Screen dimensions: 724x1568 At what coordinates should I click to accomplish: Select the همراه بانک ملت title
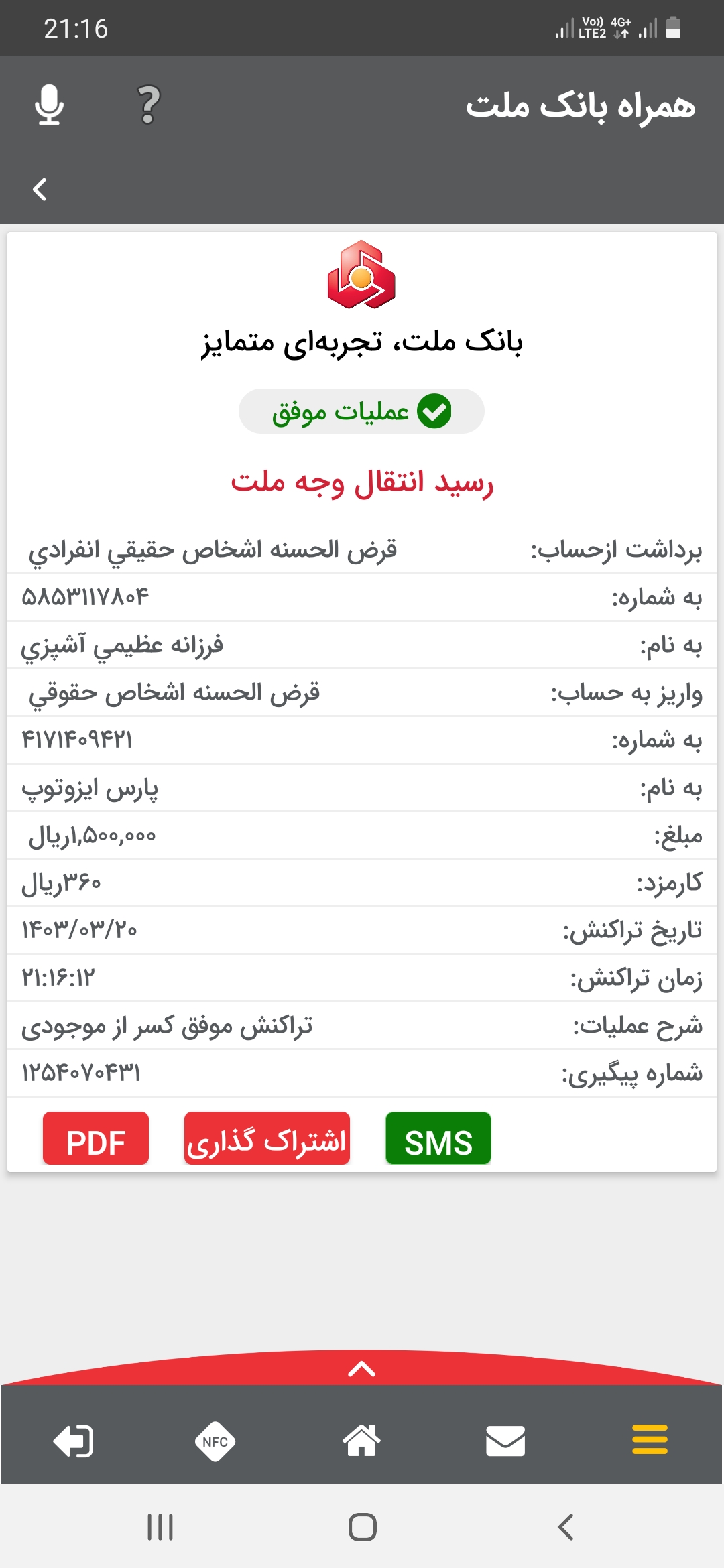tap(581, 107)
